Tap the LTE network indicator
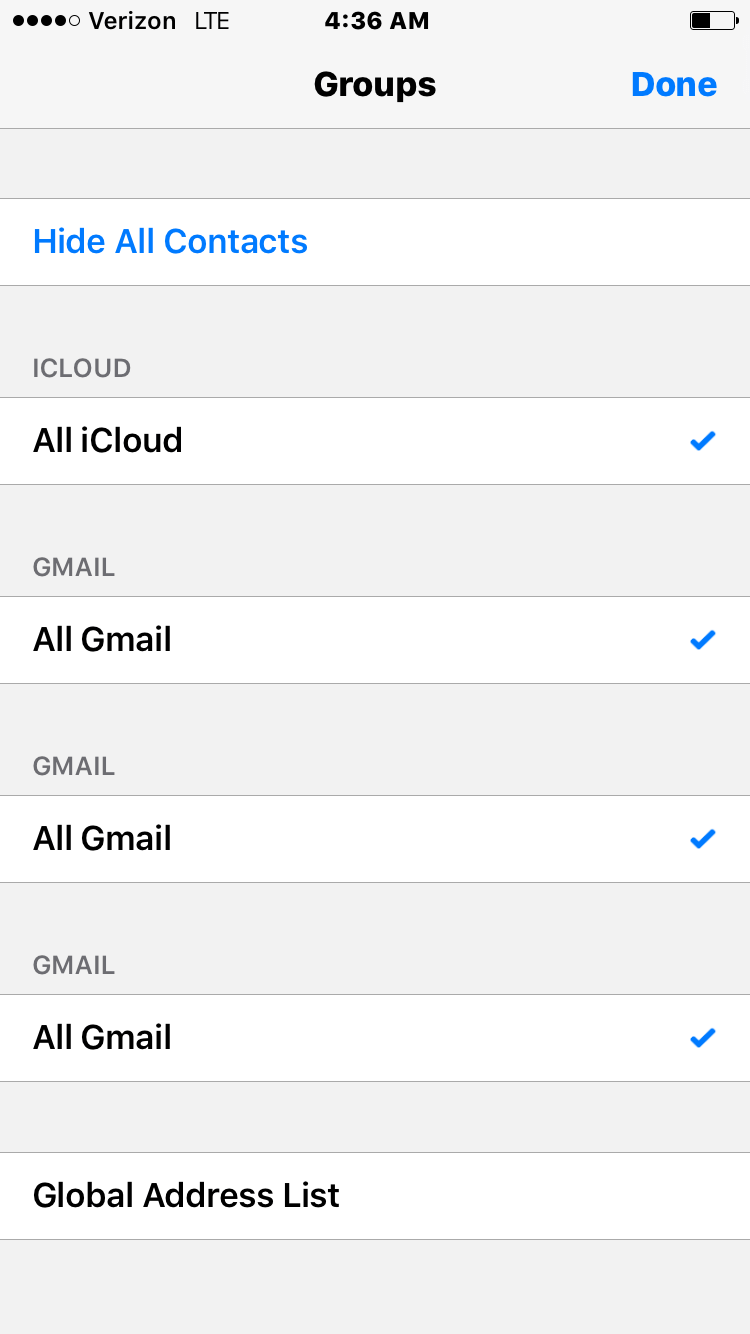 coord(214,19)
